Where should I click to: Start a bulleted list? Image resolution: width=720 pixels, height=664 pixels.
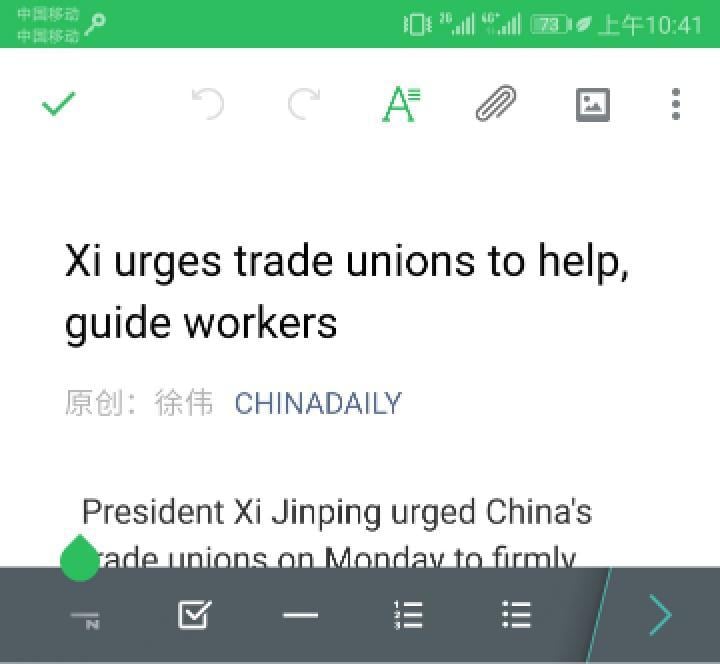tap(516, 615)
